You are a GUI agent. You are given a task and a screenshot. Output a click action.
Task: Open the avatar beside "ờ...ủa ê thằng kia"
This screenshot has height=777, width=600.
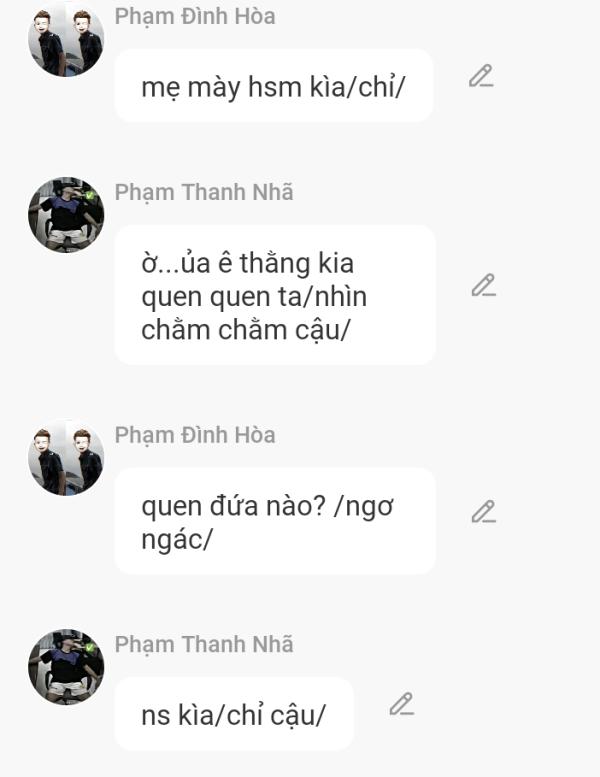[x=66, y=215]
